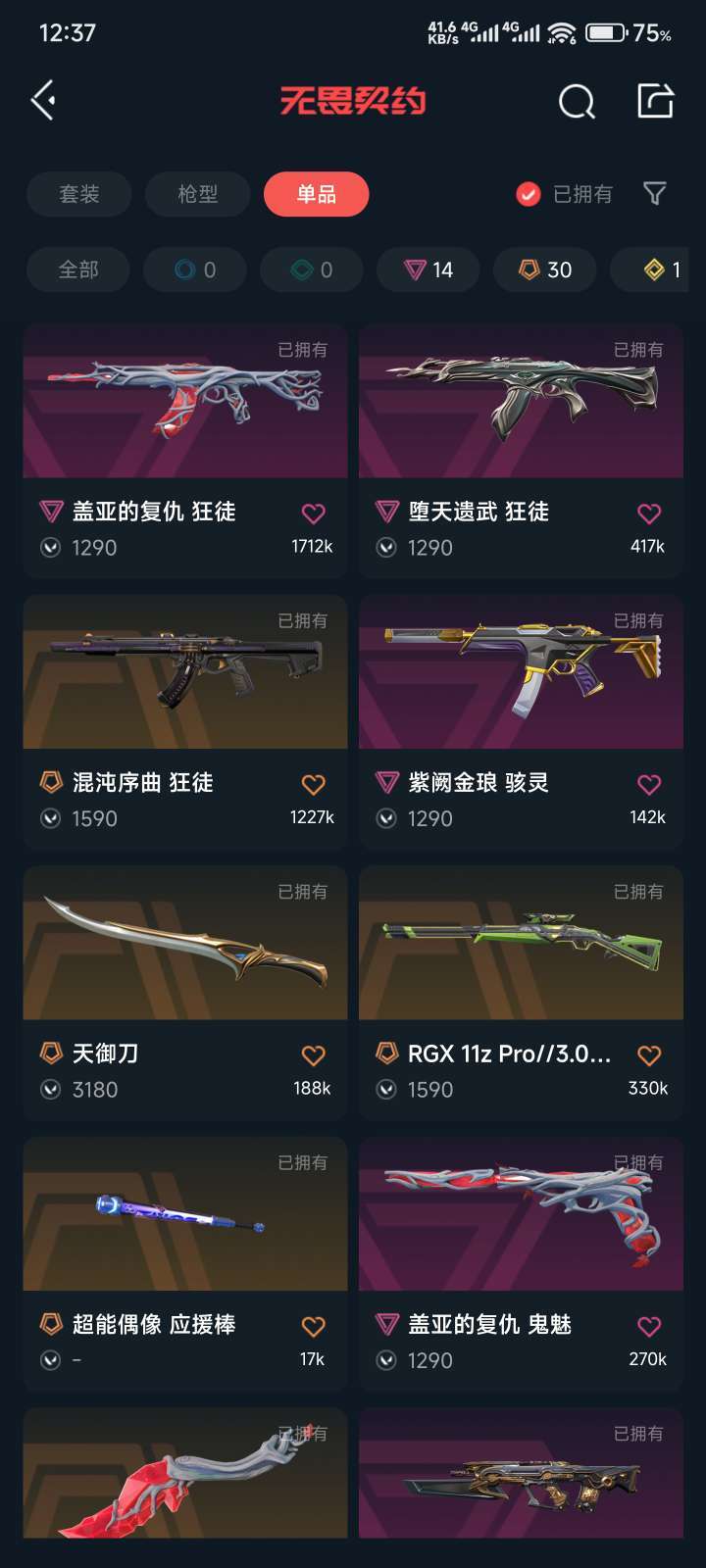Uncheck the 已拥有 checkbox
Screen dimensions: 706x1568
click(x=529, y=194)
